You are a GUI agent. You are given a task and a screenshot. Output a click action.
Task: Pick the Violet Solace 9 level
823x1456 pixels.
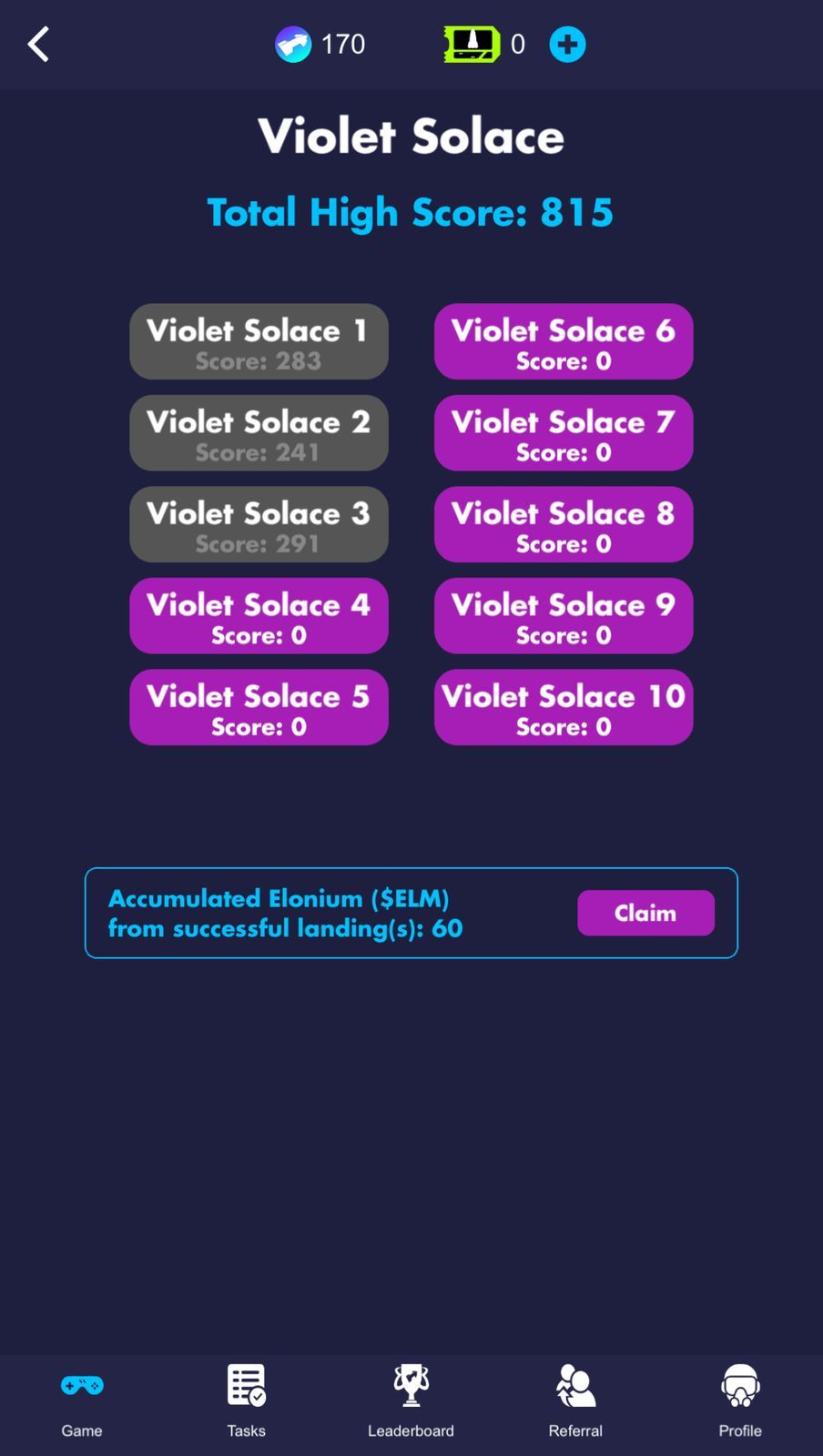coord(564,616)
